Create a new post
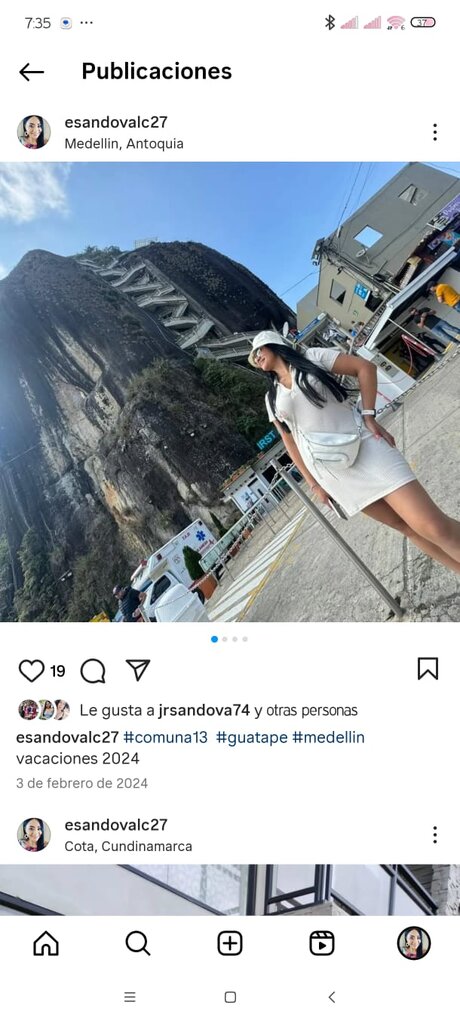This screenshot has height=1024, width=460. 230,943
